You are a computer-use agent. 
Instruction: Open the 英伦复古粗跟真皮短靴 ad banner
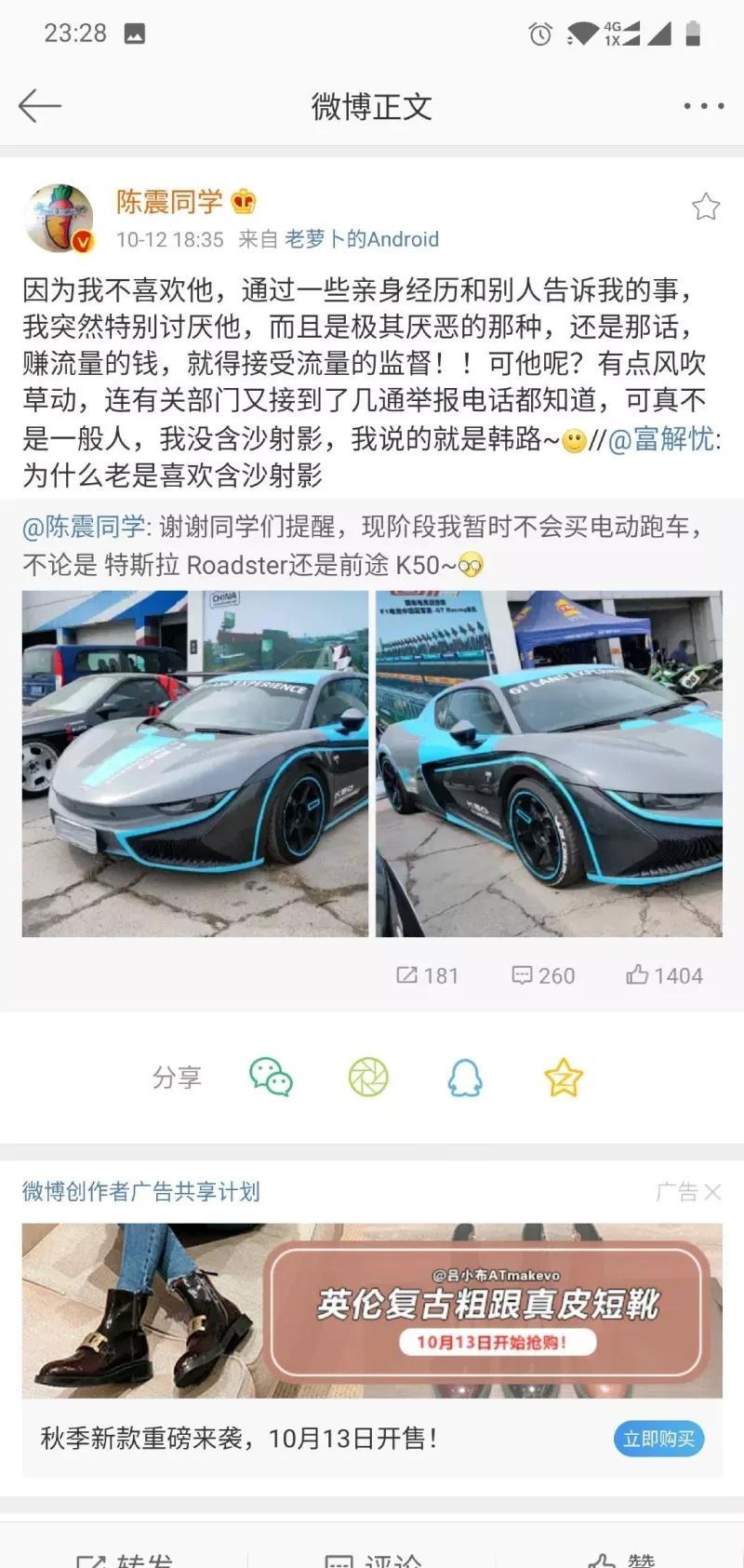[x=372, y=1310]
